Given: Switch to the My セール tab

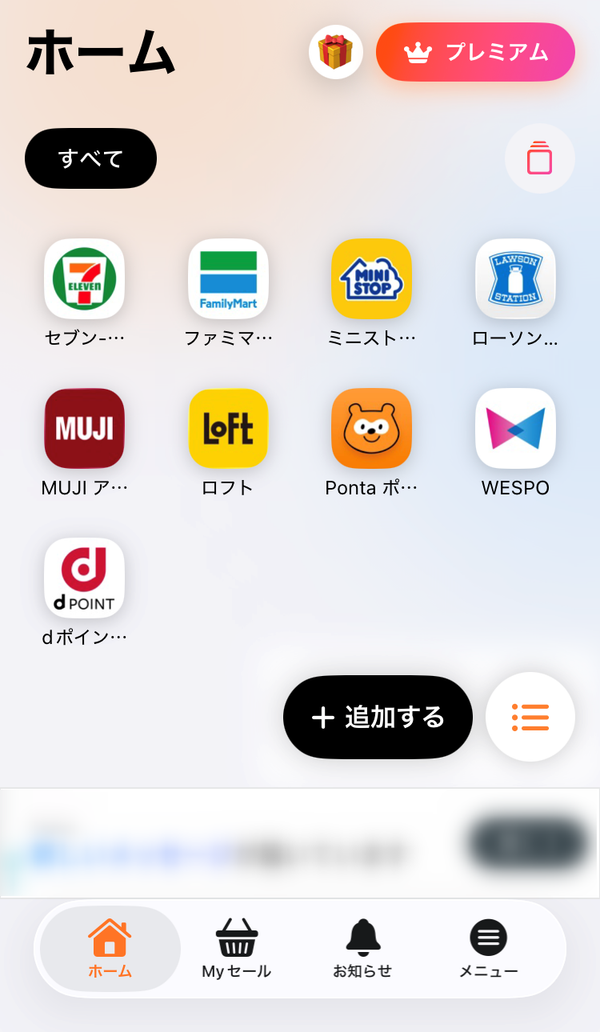Looking at the screenshot, I should [236, 948].
